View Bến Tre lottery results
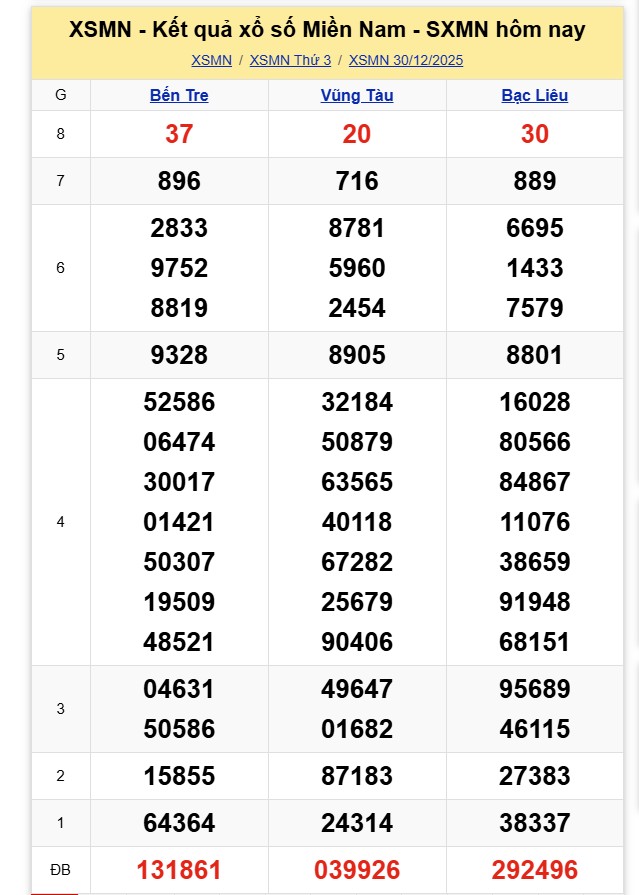This screenshot has width=639, height=895. [x=179, y=96]
